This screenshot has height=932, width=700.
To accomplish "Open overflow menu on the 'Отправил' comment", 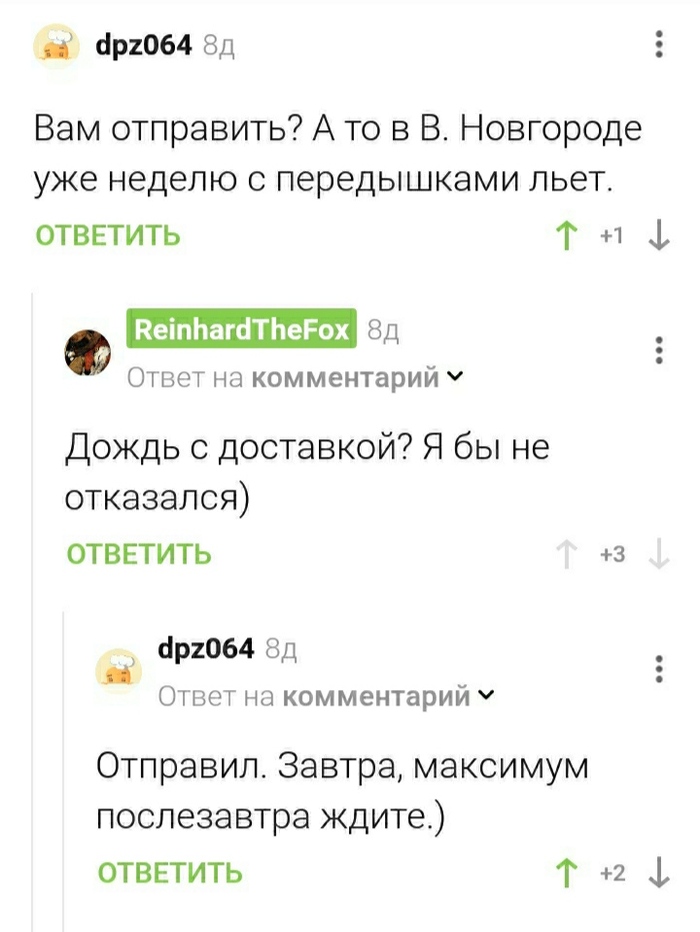I will pos(658,669).
